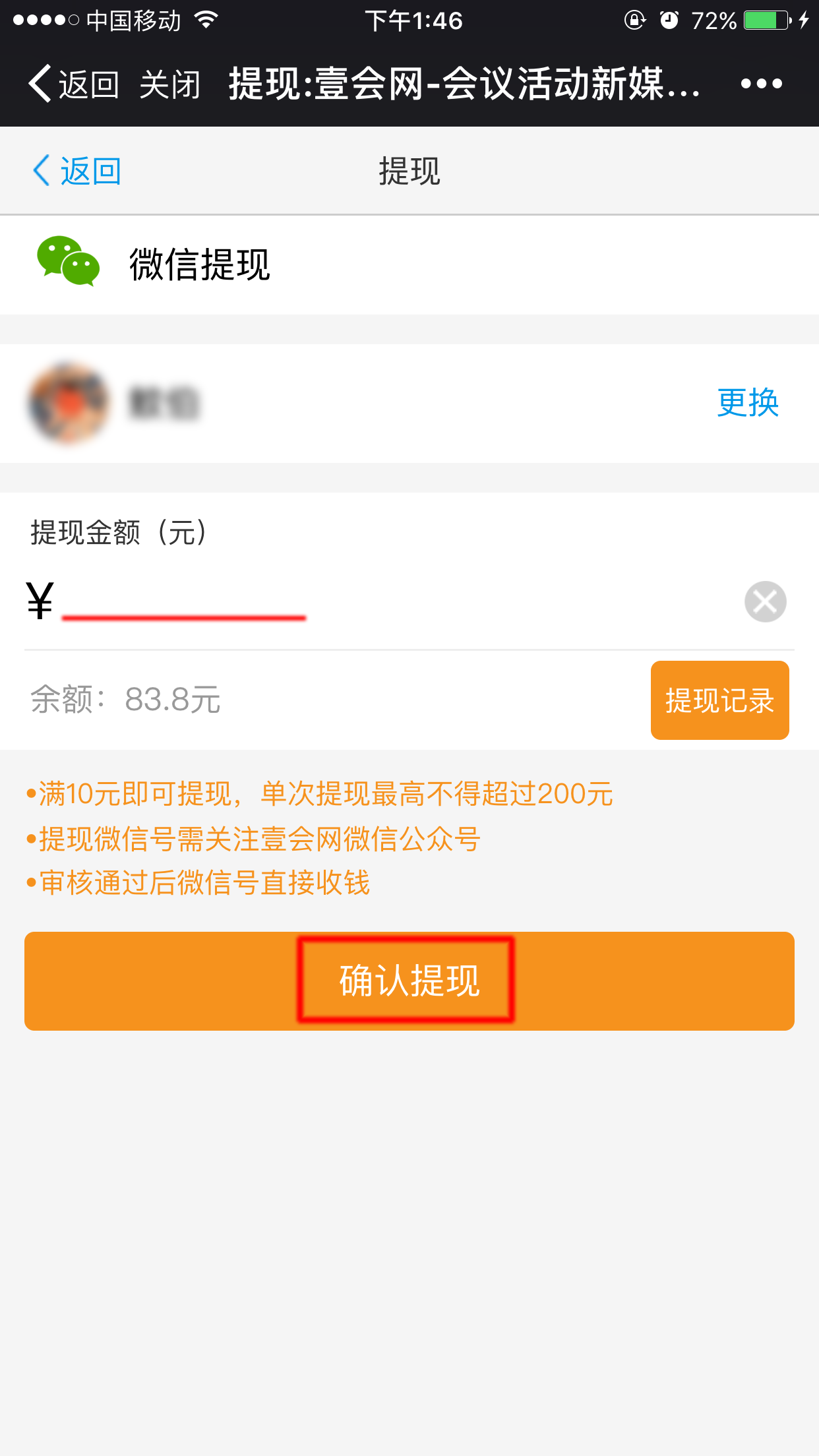This screenshot has width=819, height=1456.
Task: Tap the tip about 10元 minimum withdrawal
Action: [x=318, y=795]
